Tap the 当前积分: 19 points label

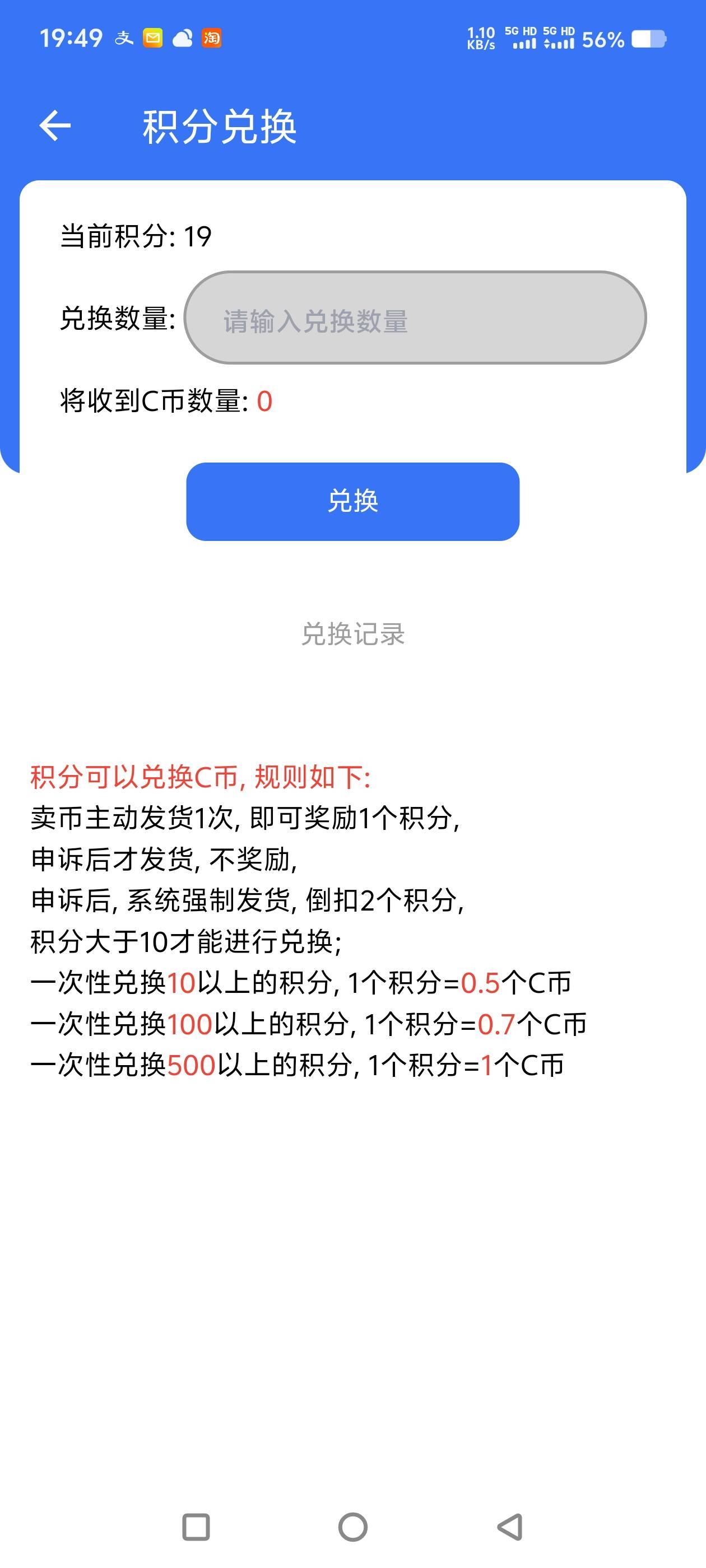pos(134,236)
